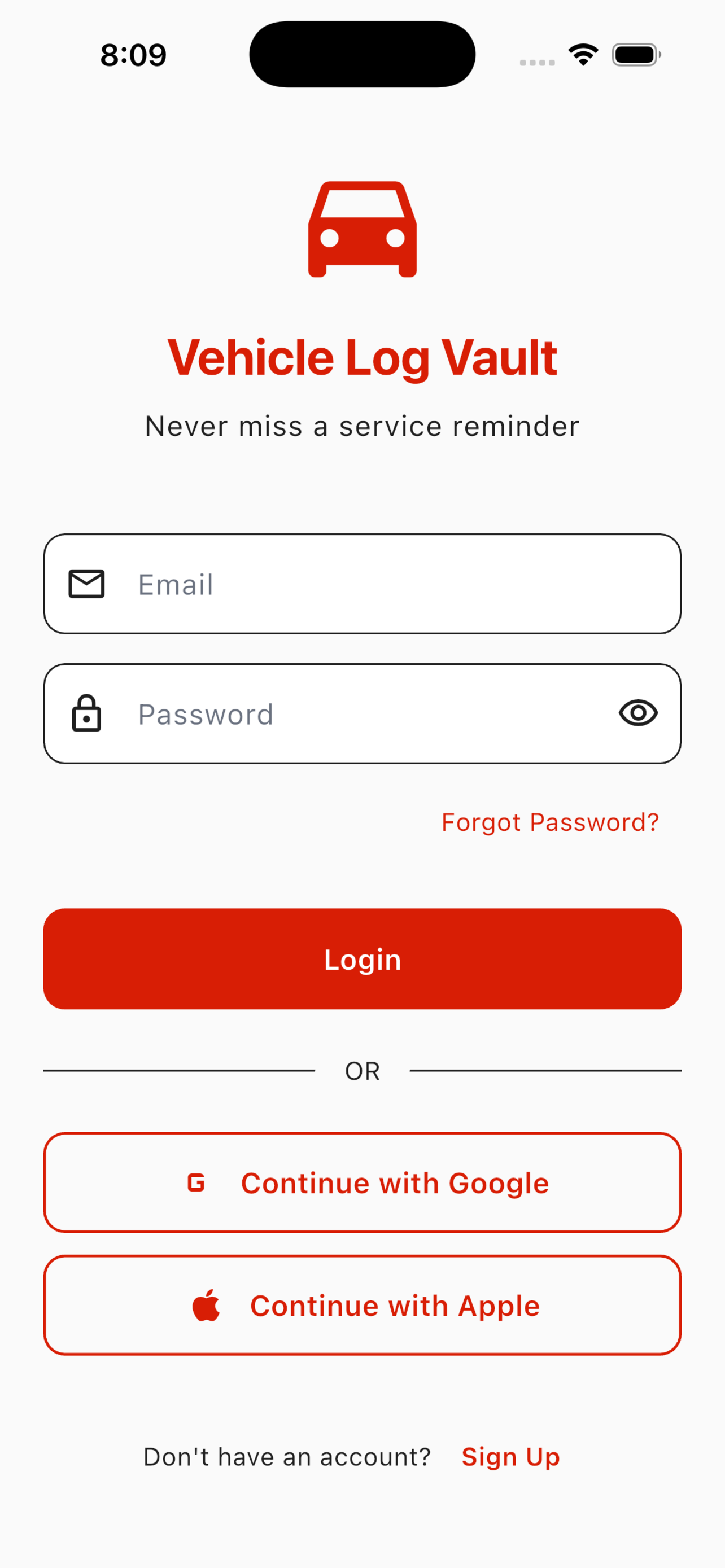725x1568 pixels.
Task: Click the red car logo icon
Action: 362,228
